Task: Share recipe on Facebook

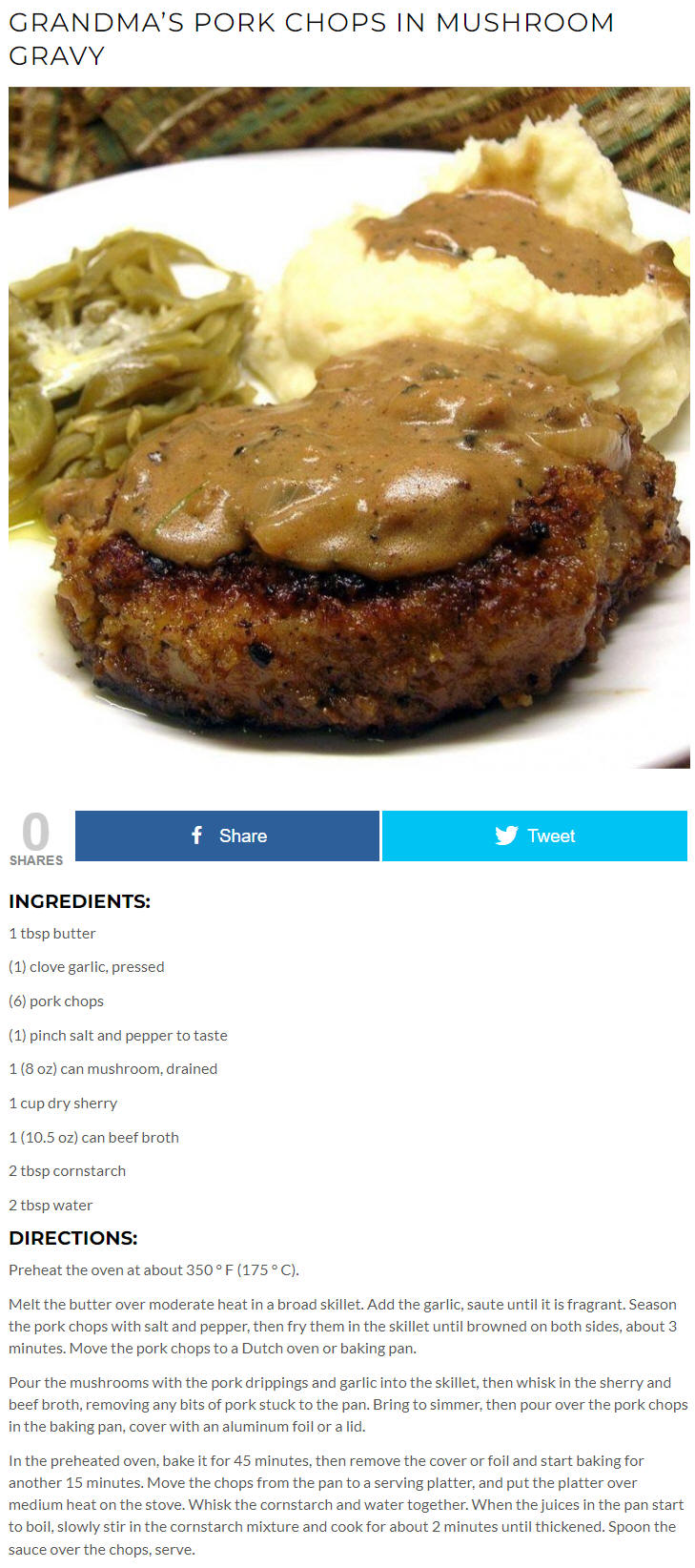Action: [228, 836]
